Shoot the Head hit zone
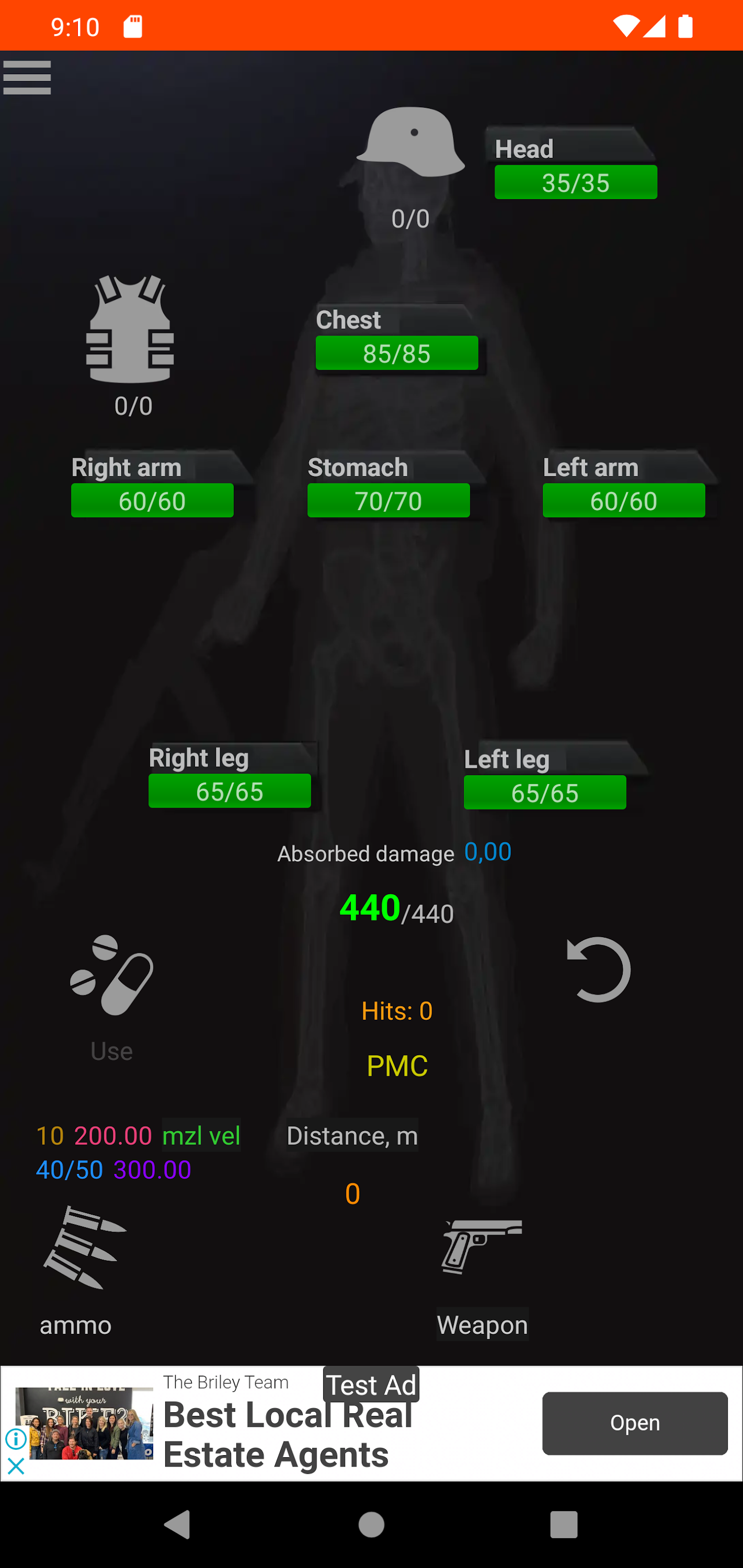Screen dimensions: 743x1568 (x=575, y=182)
